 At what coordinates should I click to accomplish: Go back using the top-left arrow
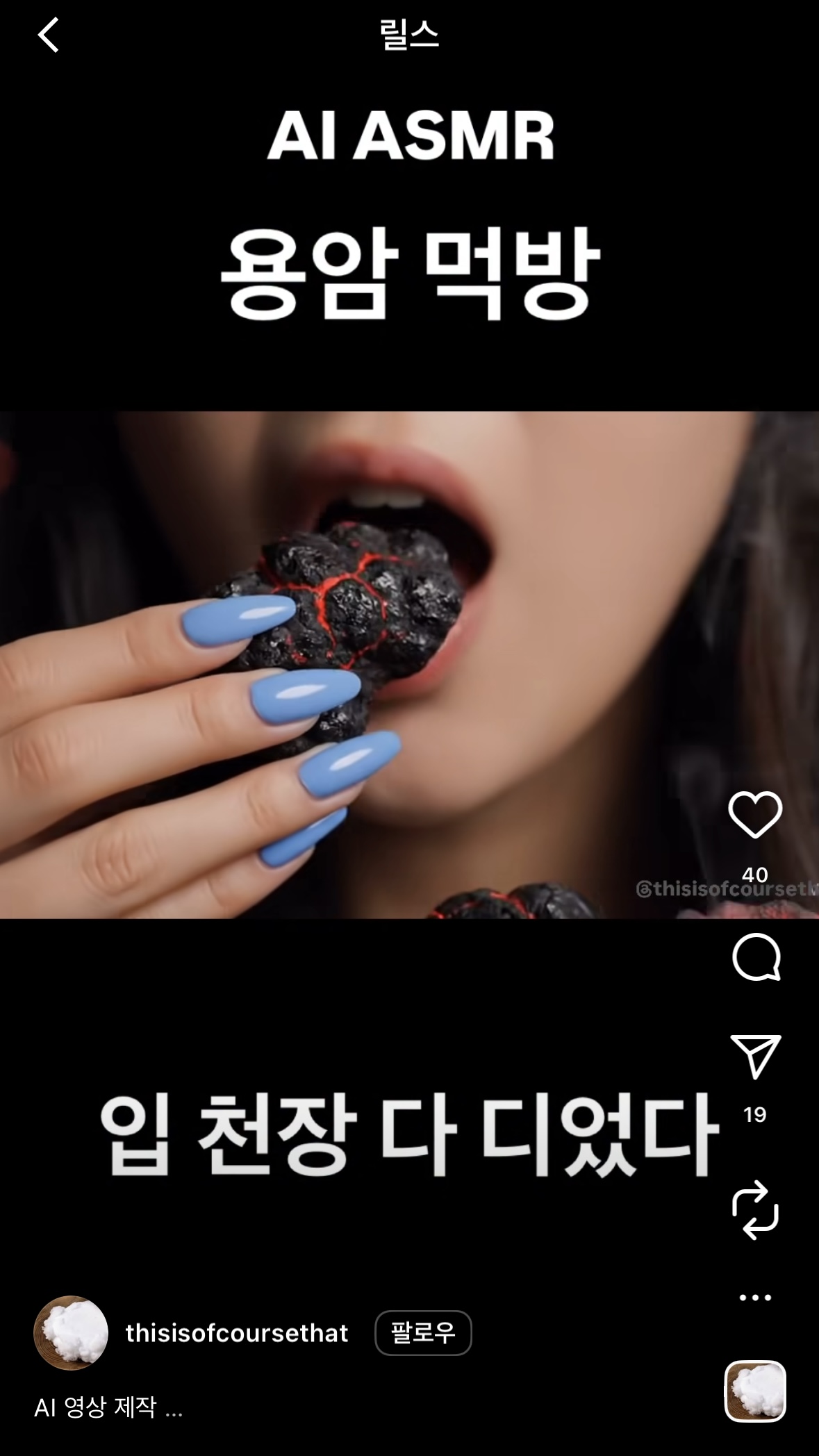coord(49,35)
